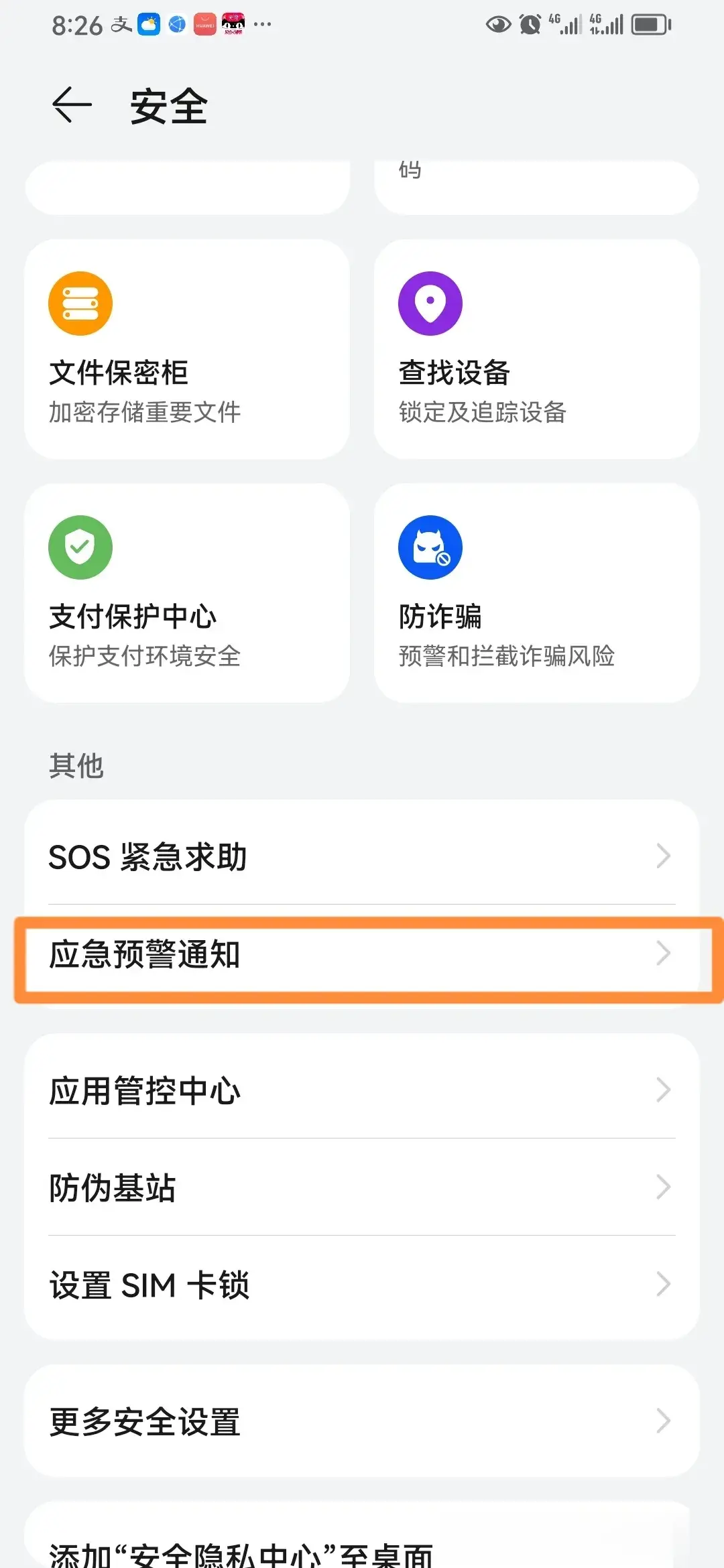The width and height of the screenshot is (724, 1568).
Task: Open the 支付保护中心 card
Action: (187, 593)
